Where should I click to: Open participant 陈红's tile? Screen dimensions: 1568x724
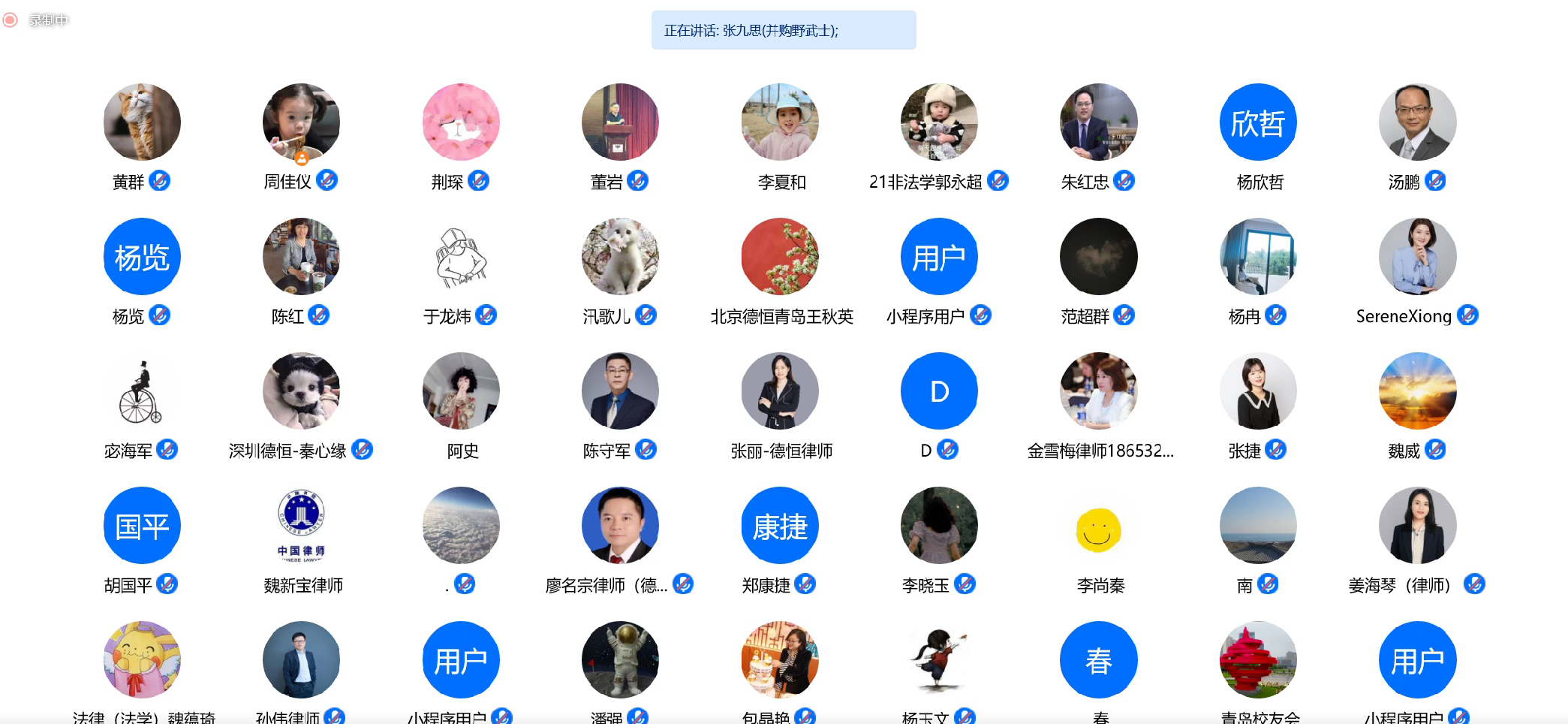[301, 256]
